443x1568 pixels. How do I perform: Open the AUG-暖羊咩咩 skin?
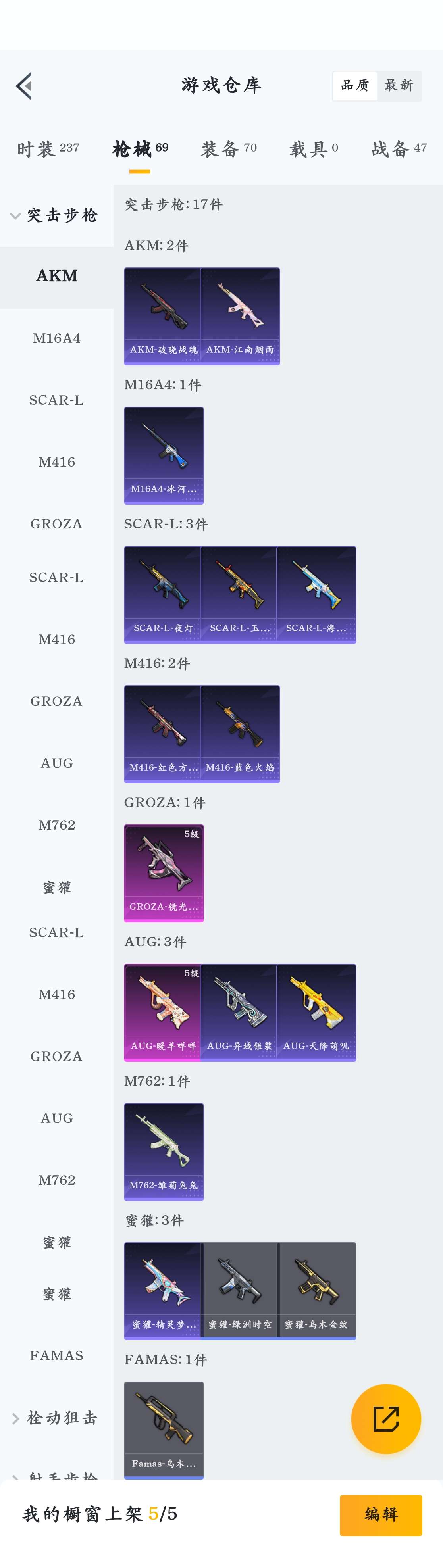coord(163,1012)
